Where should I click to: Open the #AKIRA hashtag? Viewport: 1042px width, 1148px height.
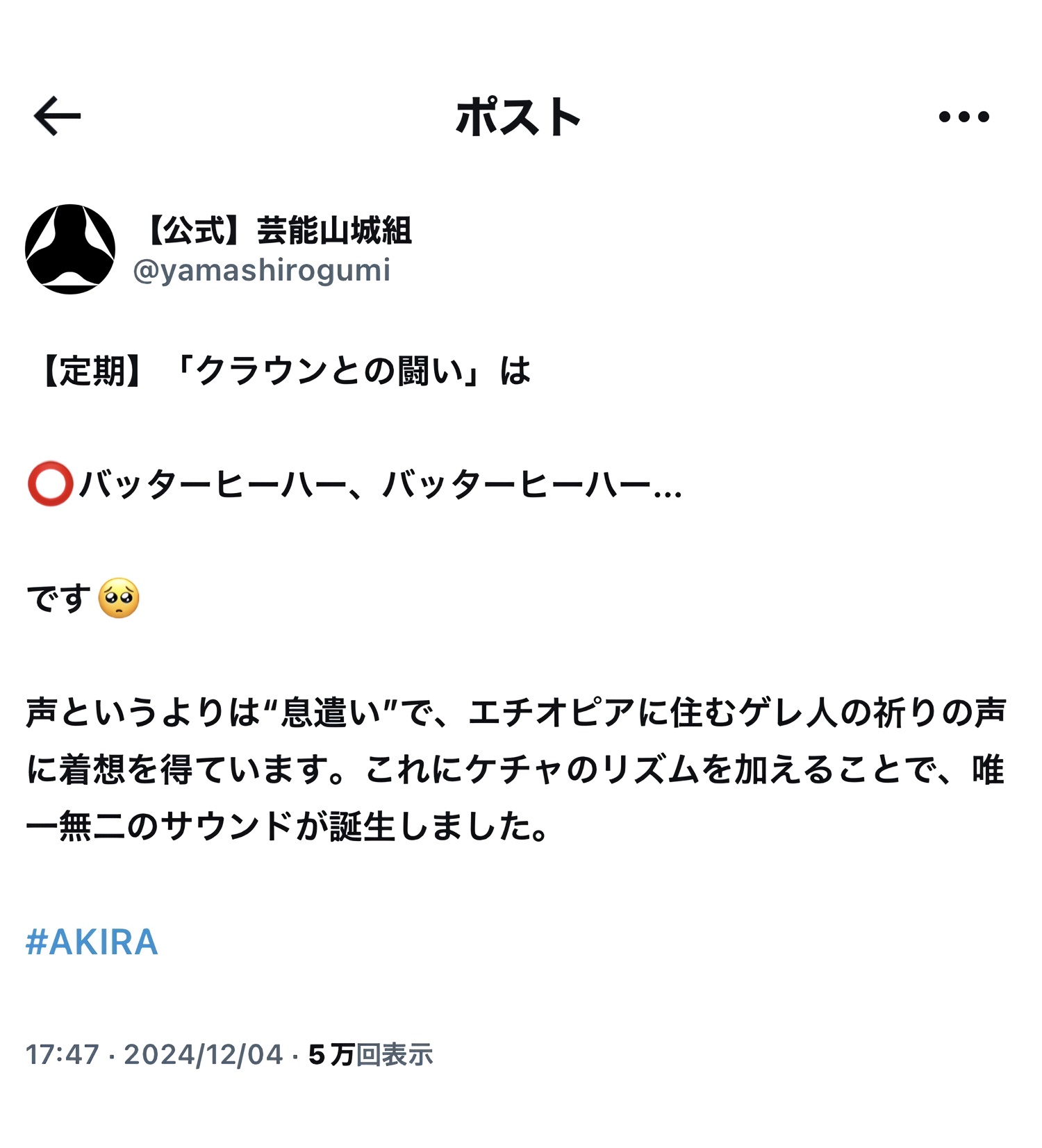(92, 942)
